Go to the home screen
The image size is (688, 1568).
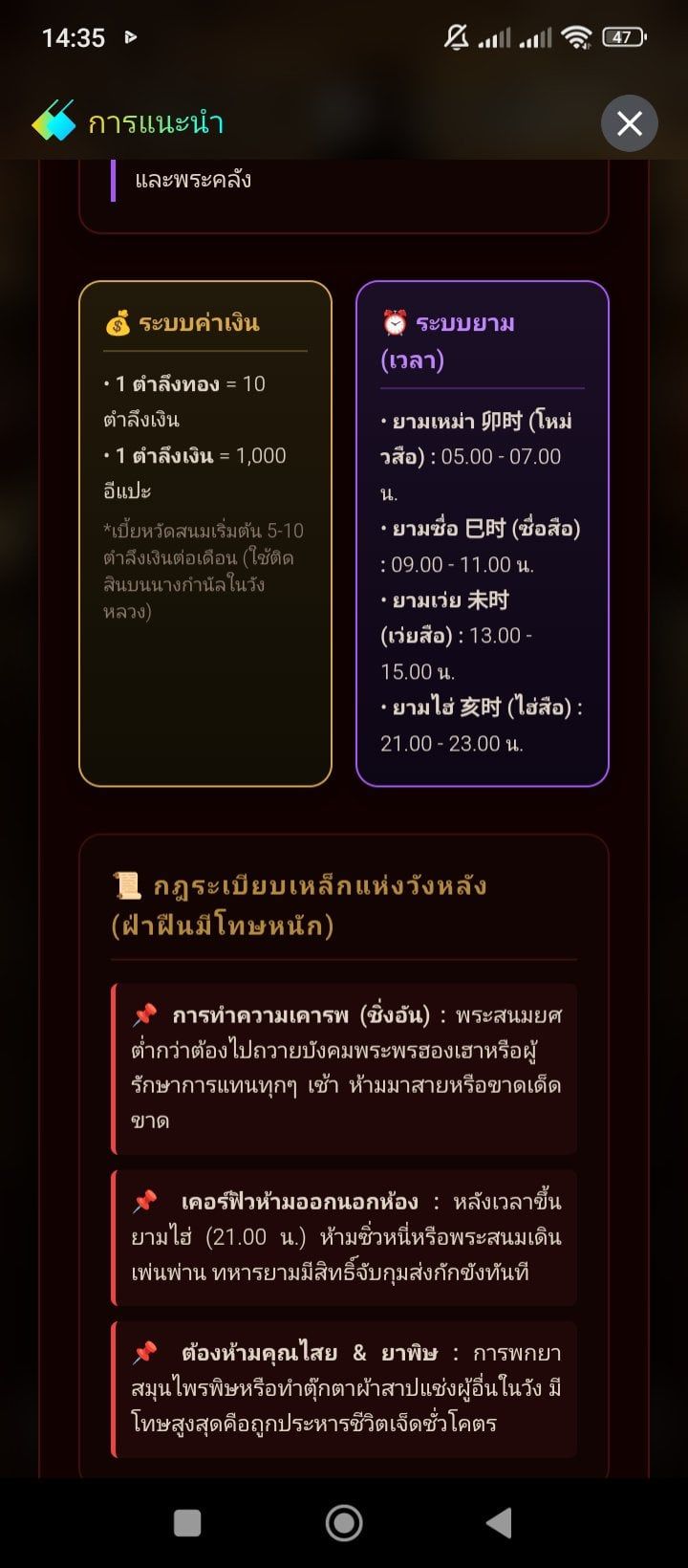tap(344, 1522)
